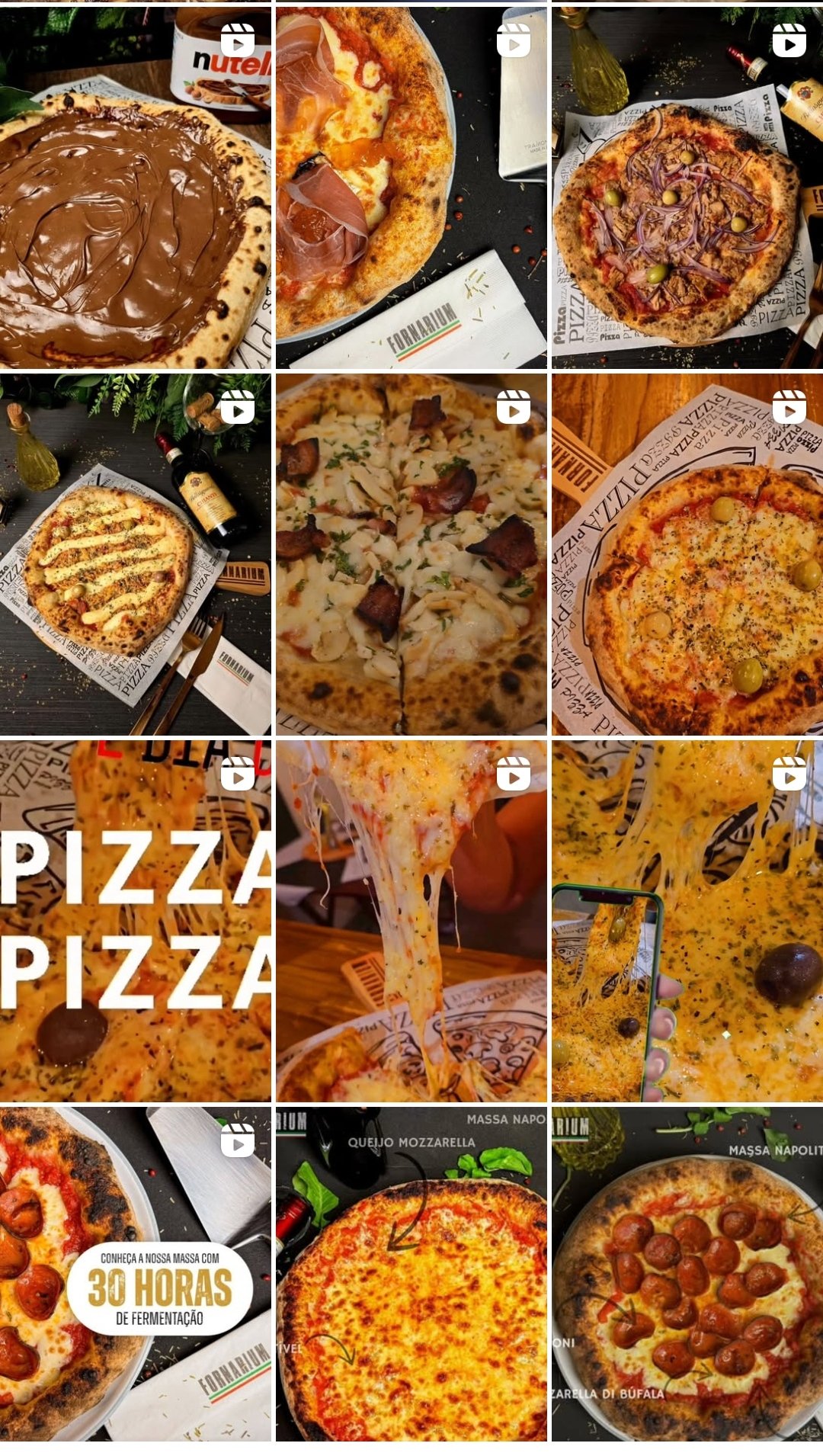Play the mushroom and bacon pizza close-up reel
Viewport: 823px width, 1456px height.
(x=411, y=554)
